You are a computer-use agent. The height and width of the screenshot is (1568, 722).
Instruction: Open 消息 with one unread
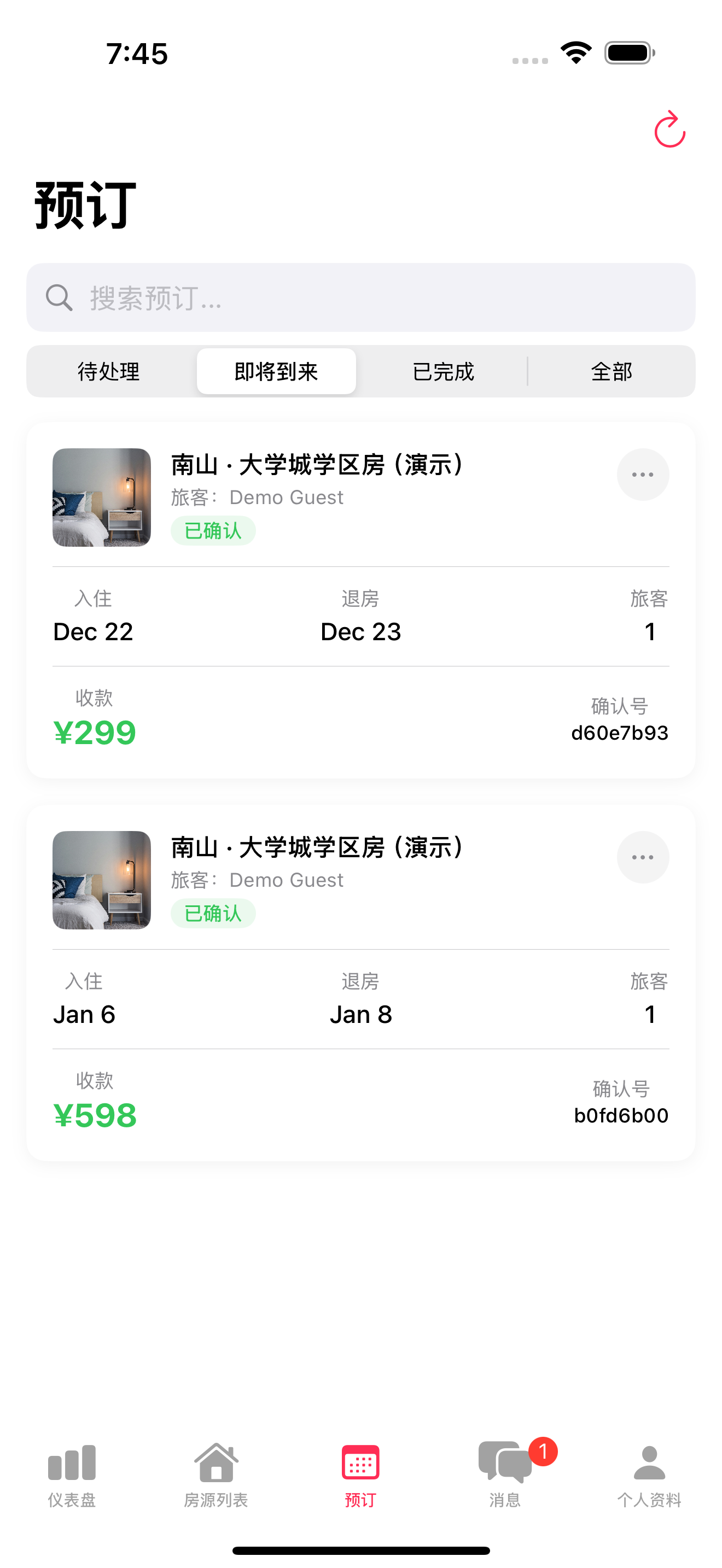tap(505, 1473)
